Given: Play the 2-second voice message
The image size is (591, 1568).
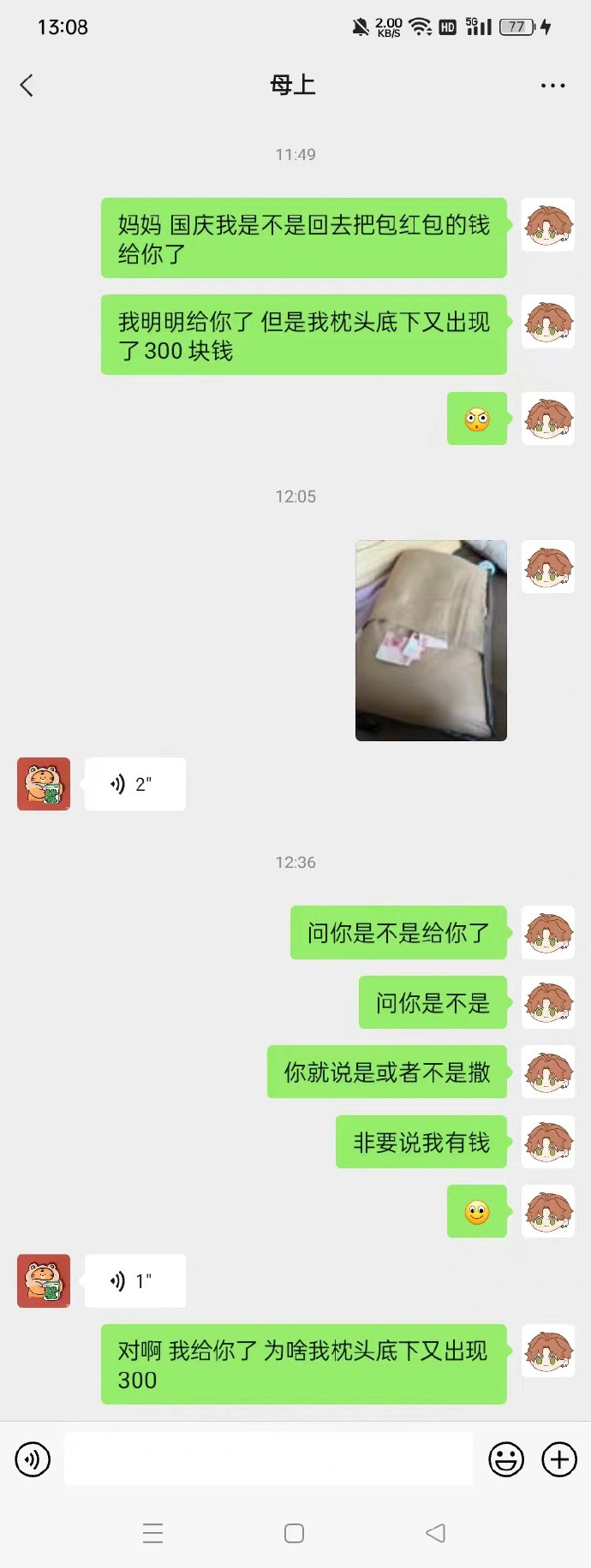Looking at the screenshot, I should (x=134, y=784).
